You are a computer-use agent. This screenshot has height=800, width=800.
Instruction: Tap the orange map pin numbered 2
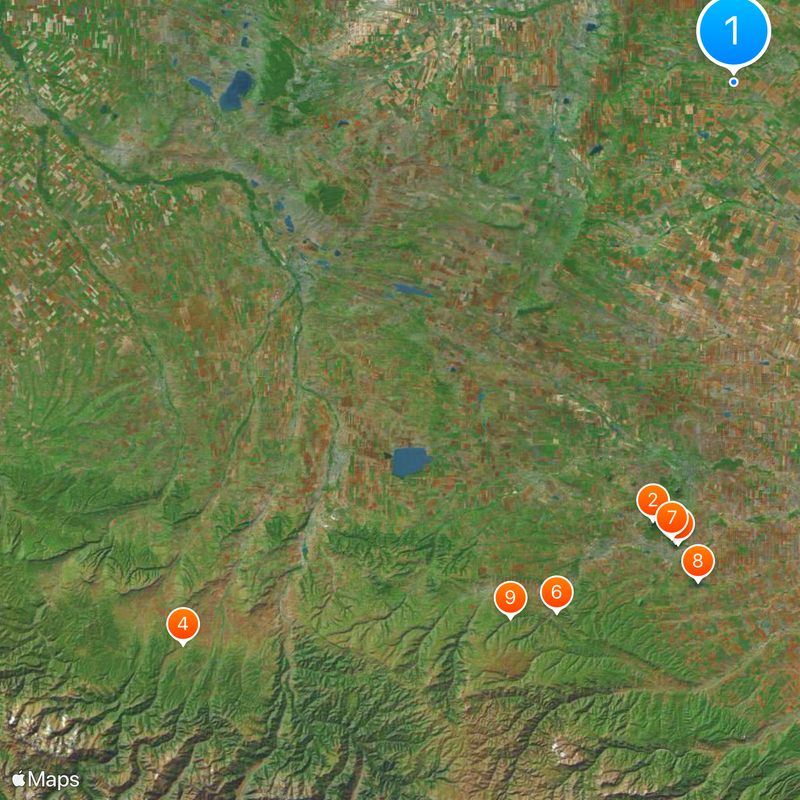click(x=651, y=499)
